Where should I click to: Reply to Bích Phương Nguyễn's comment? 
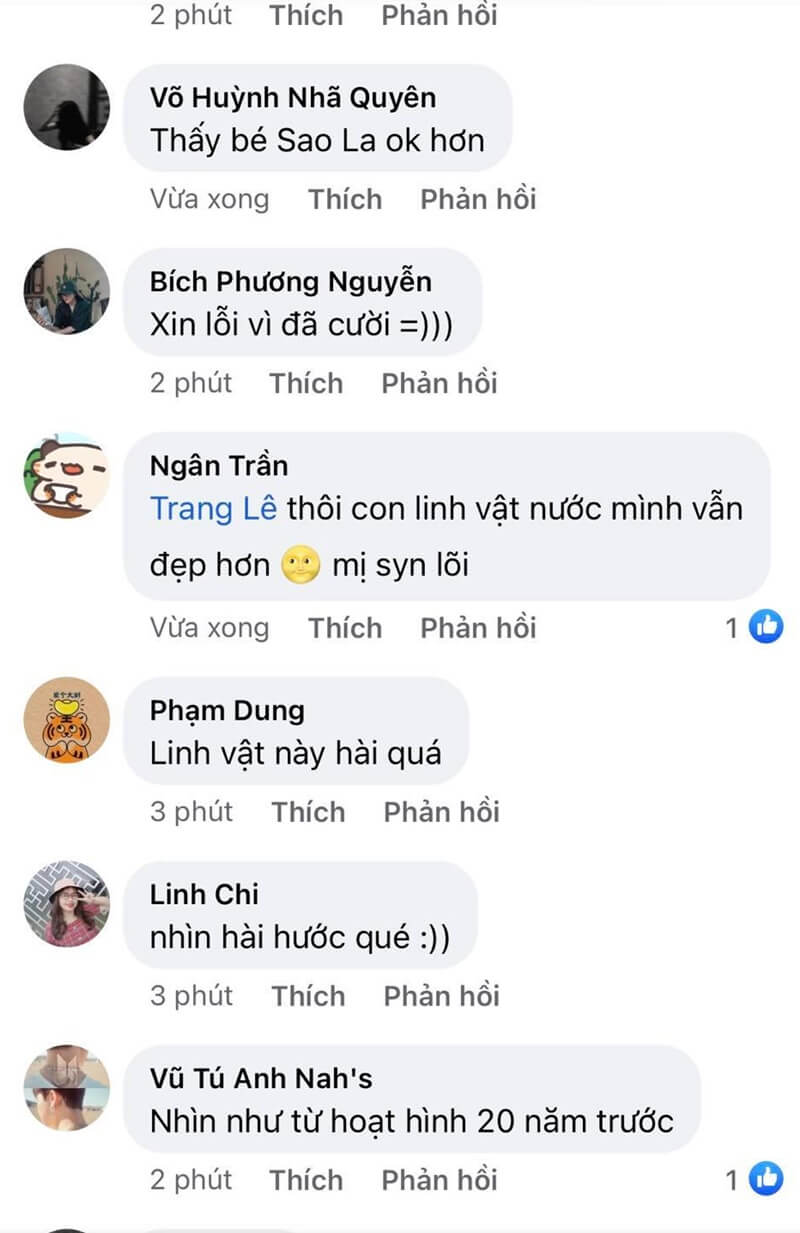pyautogui.click(x=439, y=383)
